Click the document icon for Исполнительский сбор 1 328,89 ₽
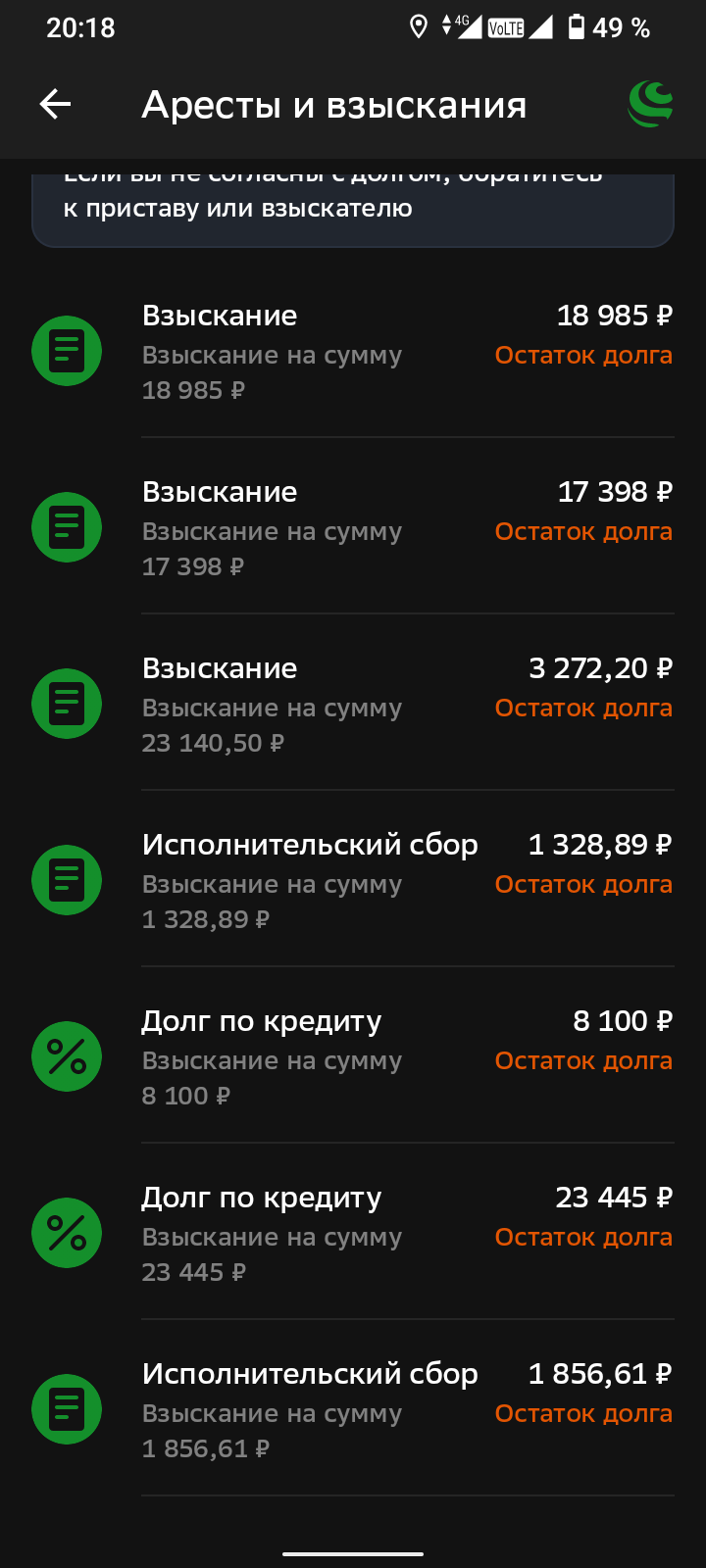The width and height of the screenshot is (706, 1568). pyautogui.click(x=66, y=879)
